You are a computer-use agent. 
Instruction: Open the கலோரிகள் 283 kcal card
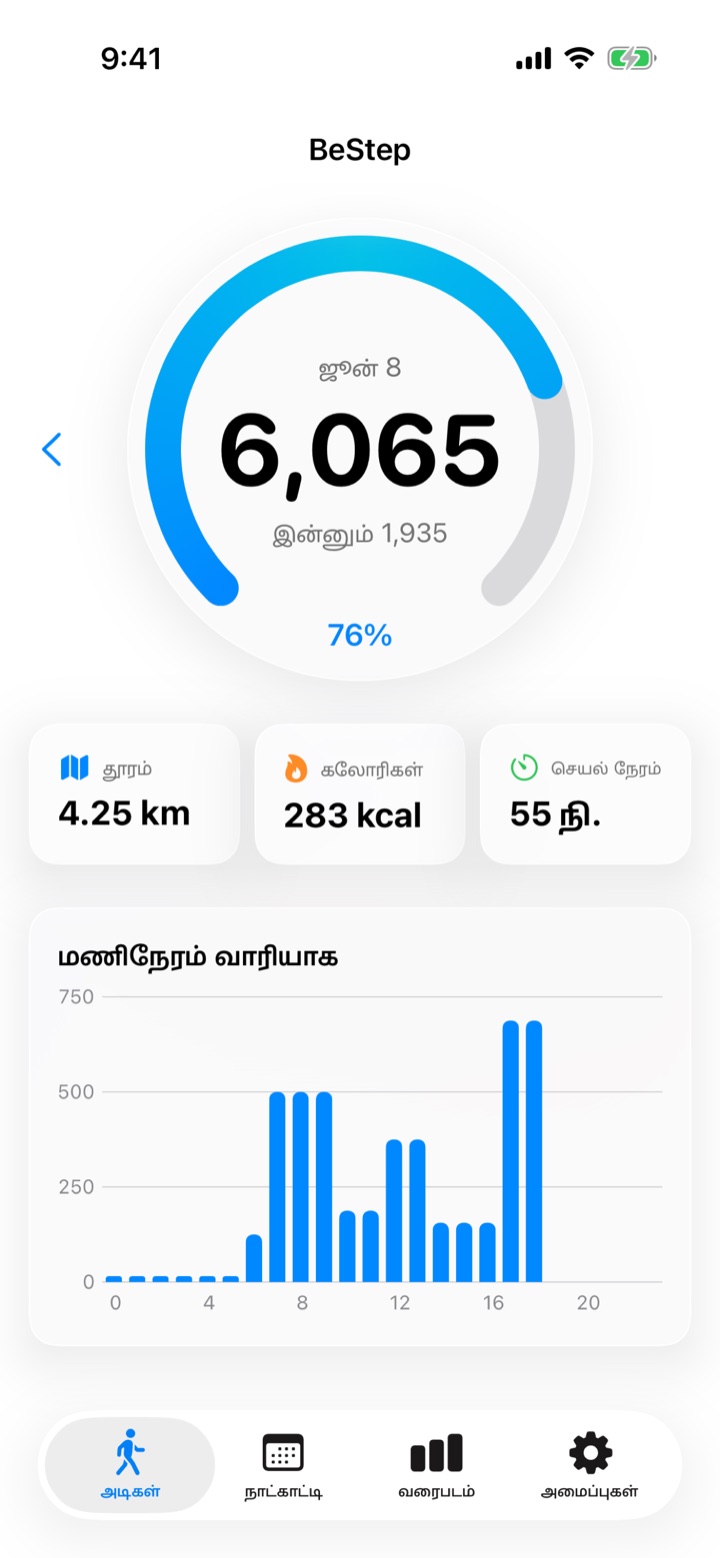pyautogui.click(x=360, y=794)
